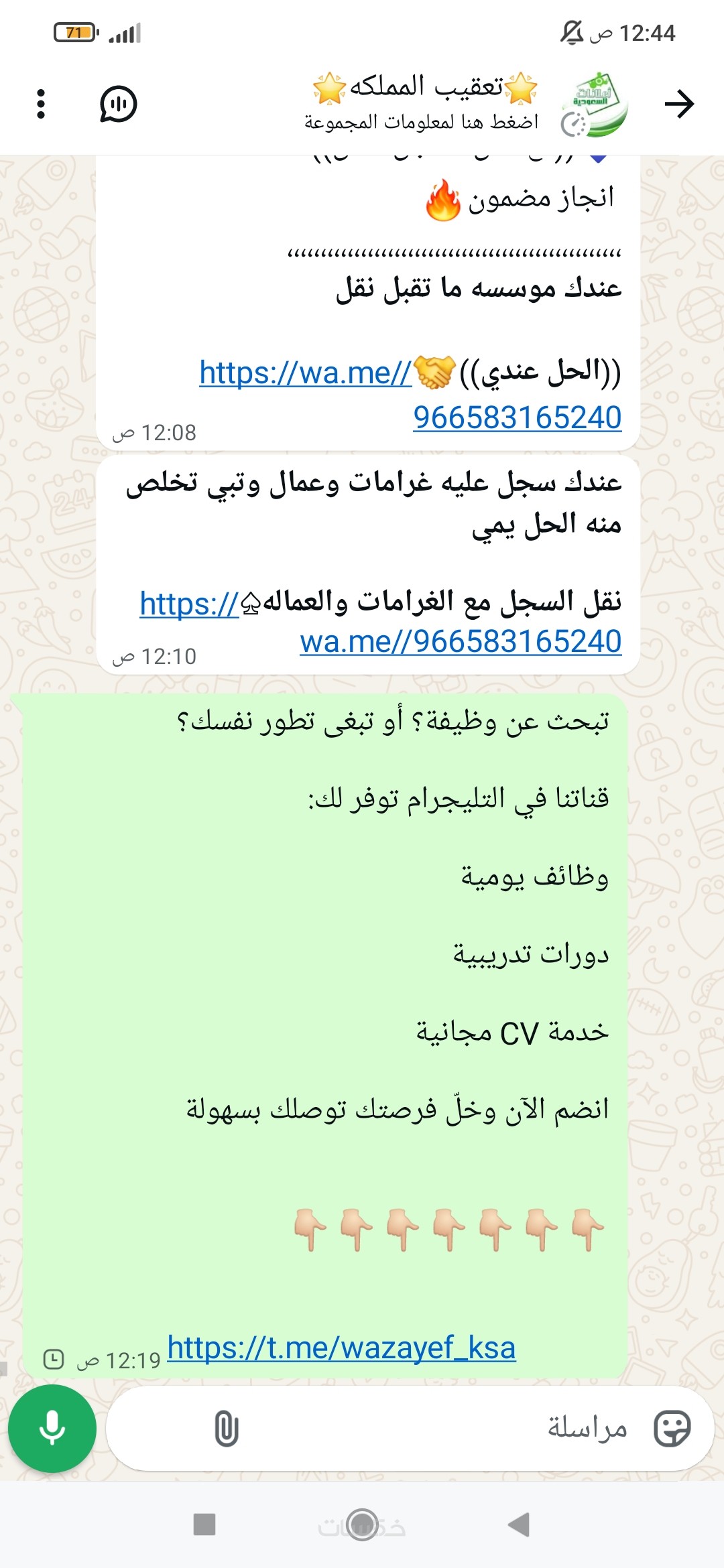724x1568 pixels.
Task: Open the emoji and sticker picker
Action: (x=672, y=1428)
